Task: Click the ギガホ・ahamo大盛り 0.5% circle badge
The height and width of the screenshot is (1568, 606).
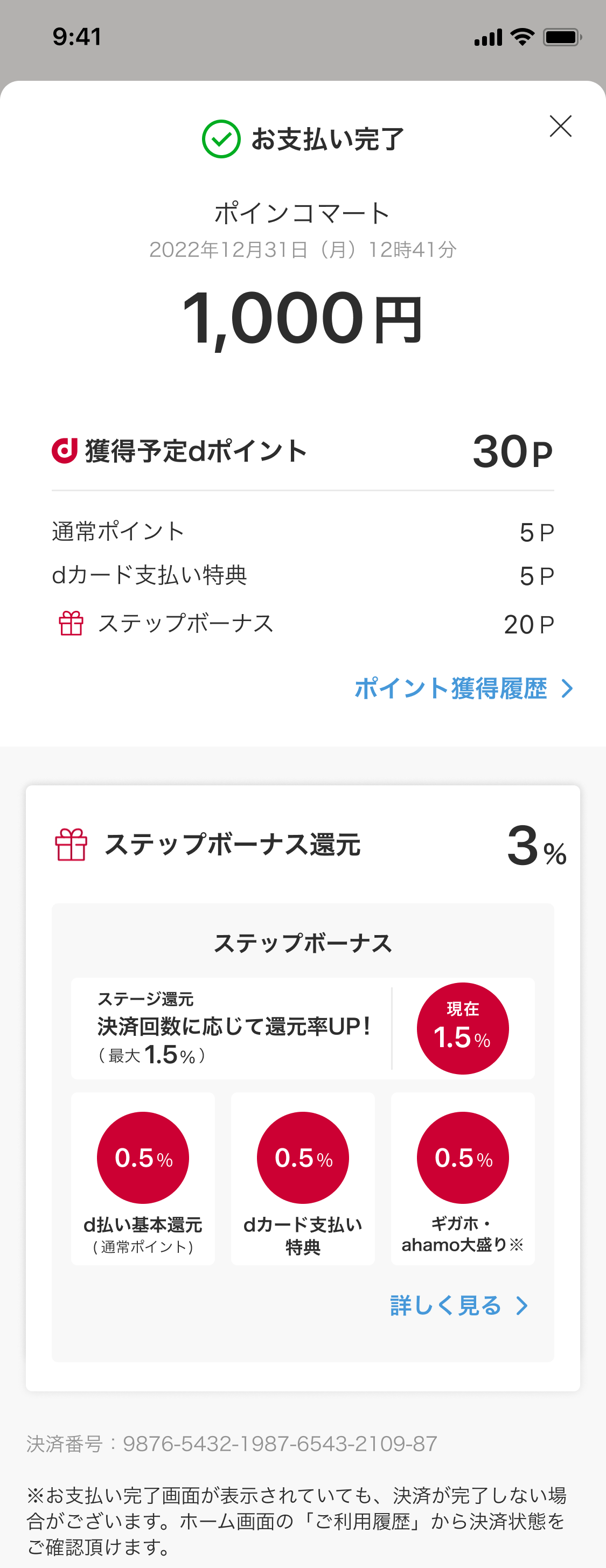Action: (x=463, y=1157)
